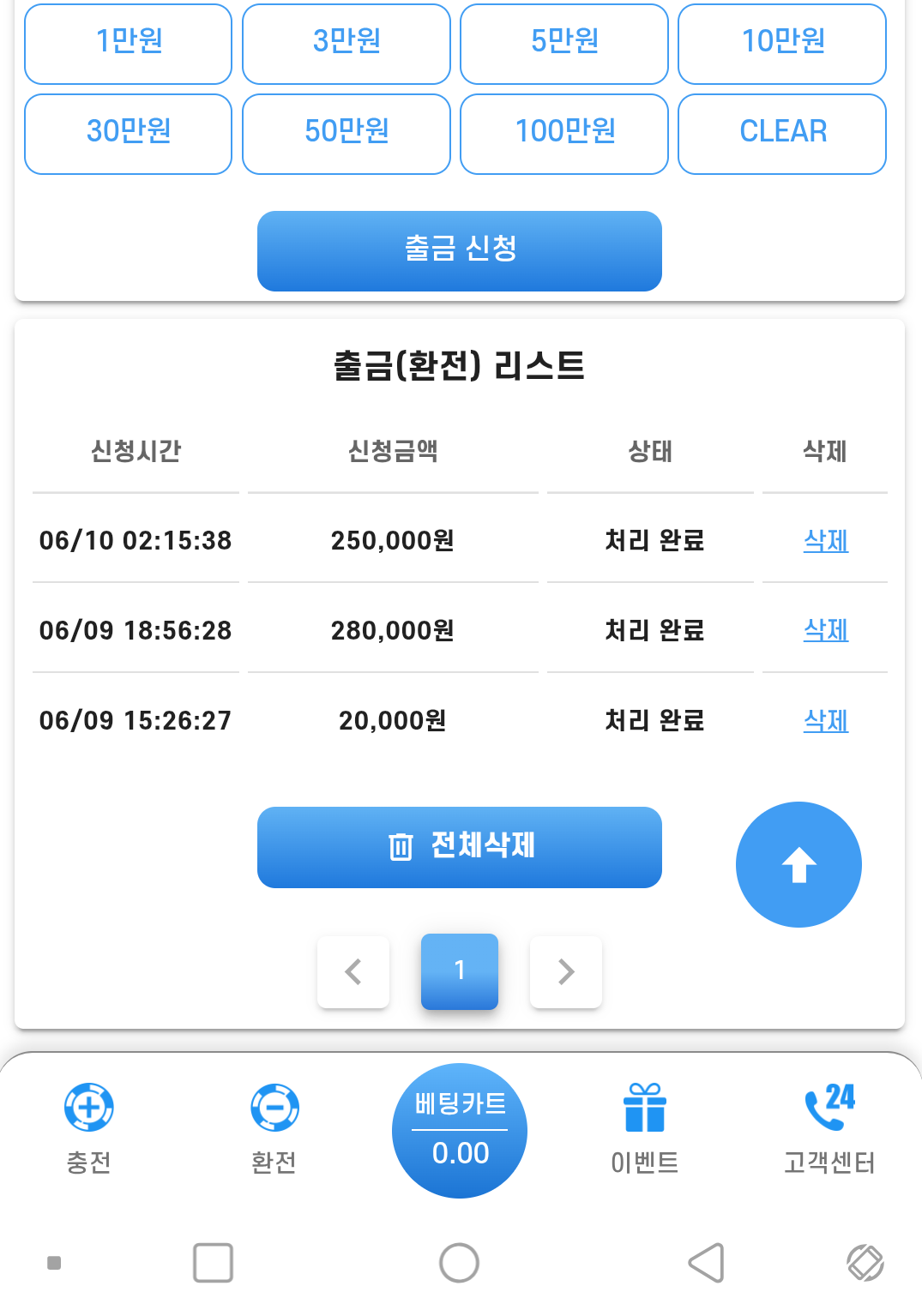
Task: Go to the next page arrow
Action: [566, 971]
